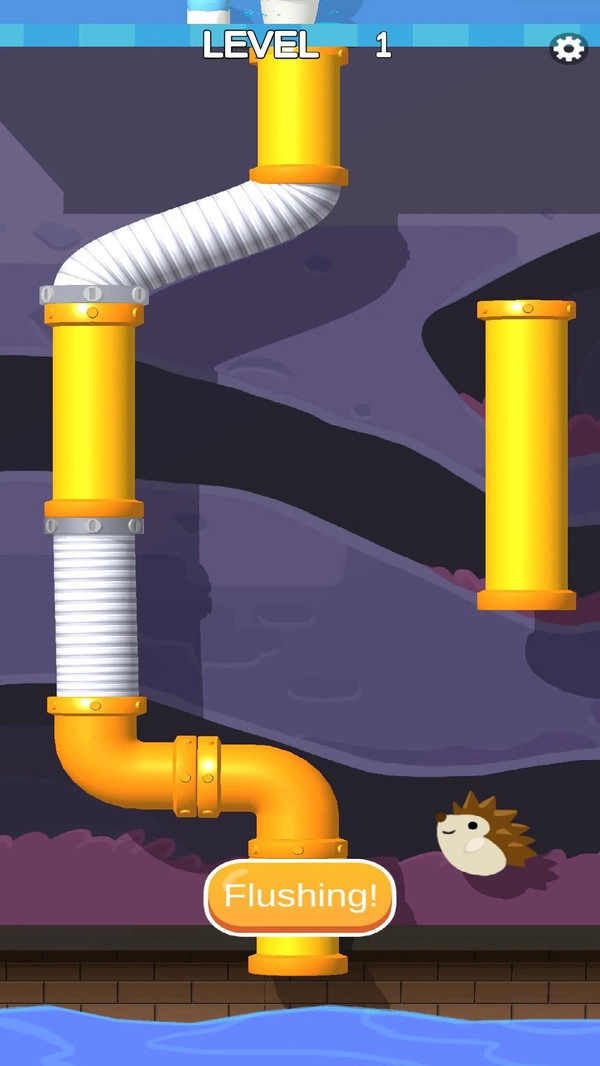600x1066 pixels.
Task: Open the settings gear
Action: (568, 48)
